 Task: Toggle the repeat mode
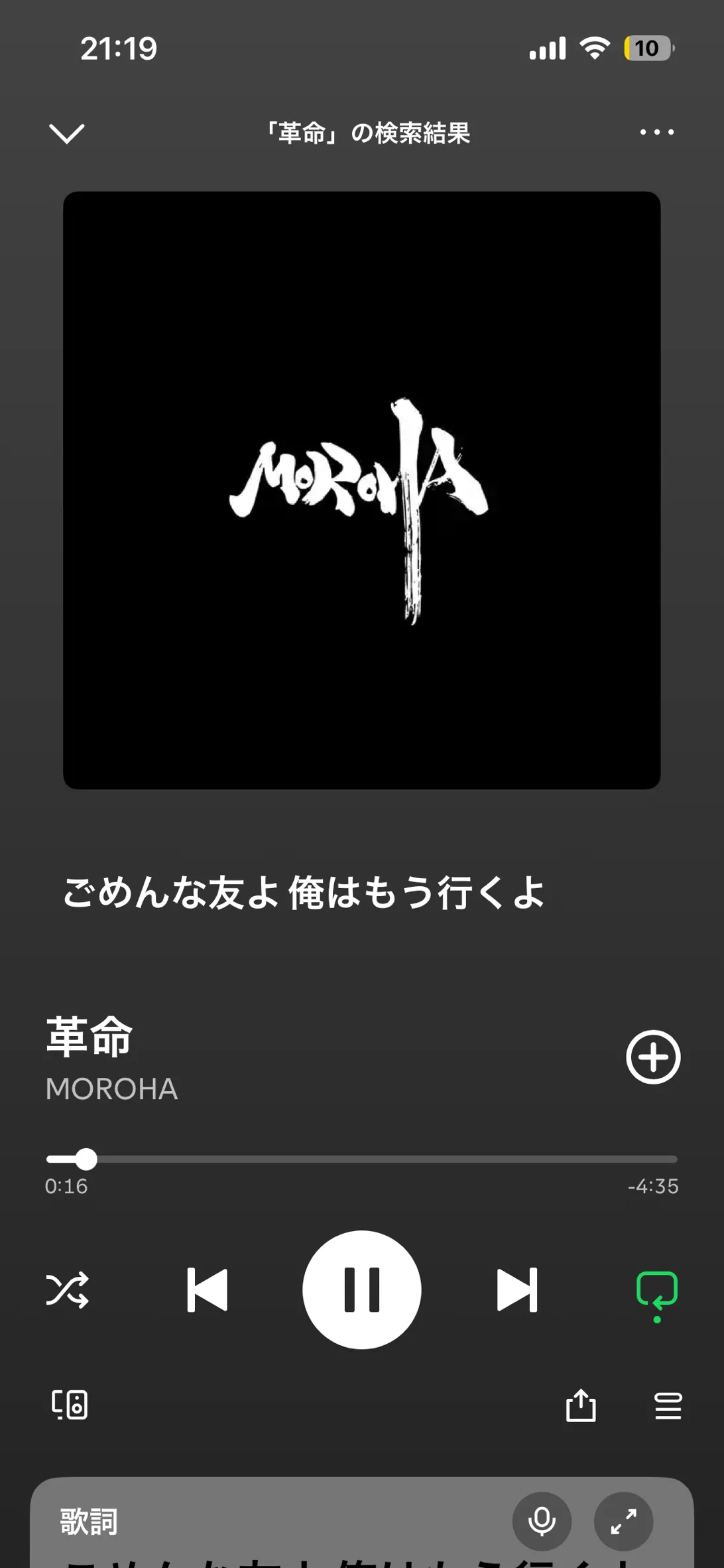pos(656,1291)
